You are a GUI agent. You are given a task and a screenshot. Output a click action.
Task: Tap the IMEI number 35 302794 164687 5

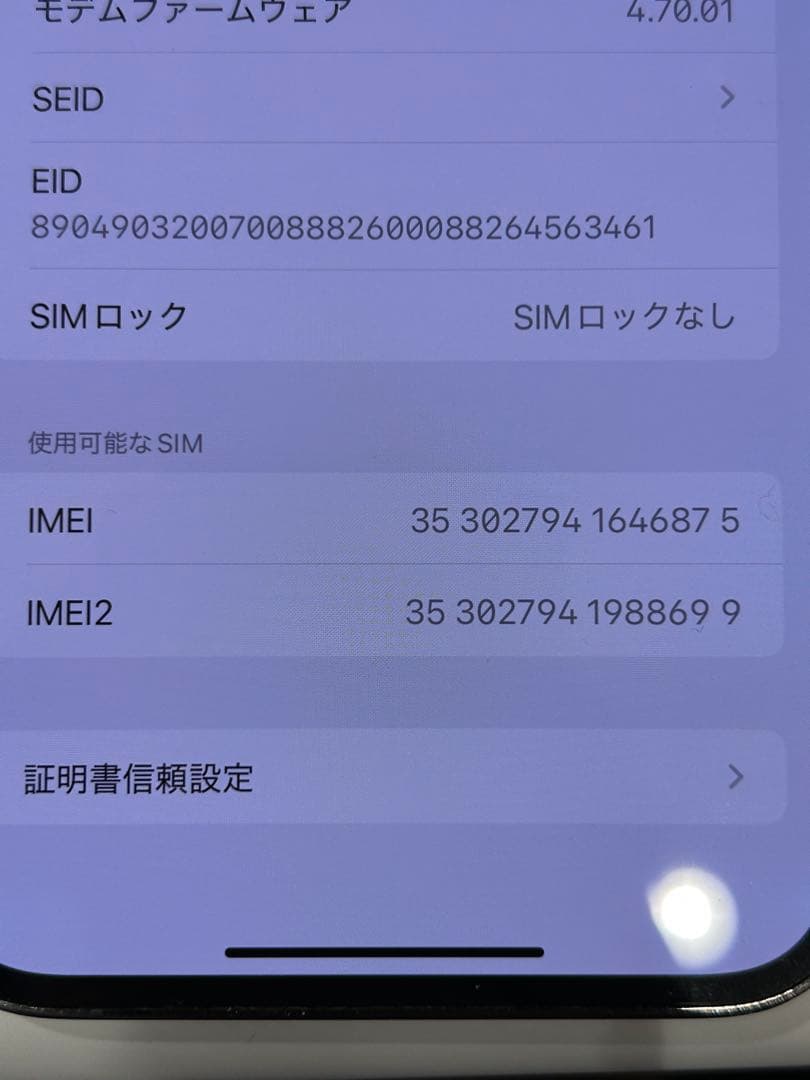(x=576, y=519)
